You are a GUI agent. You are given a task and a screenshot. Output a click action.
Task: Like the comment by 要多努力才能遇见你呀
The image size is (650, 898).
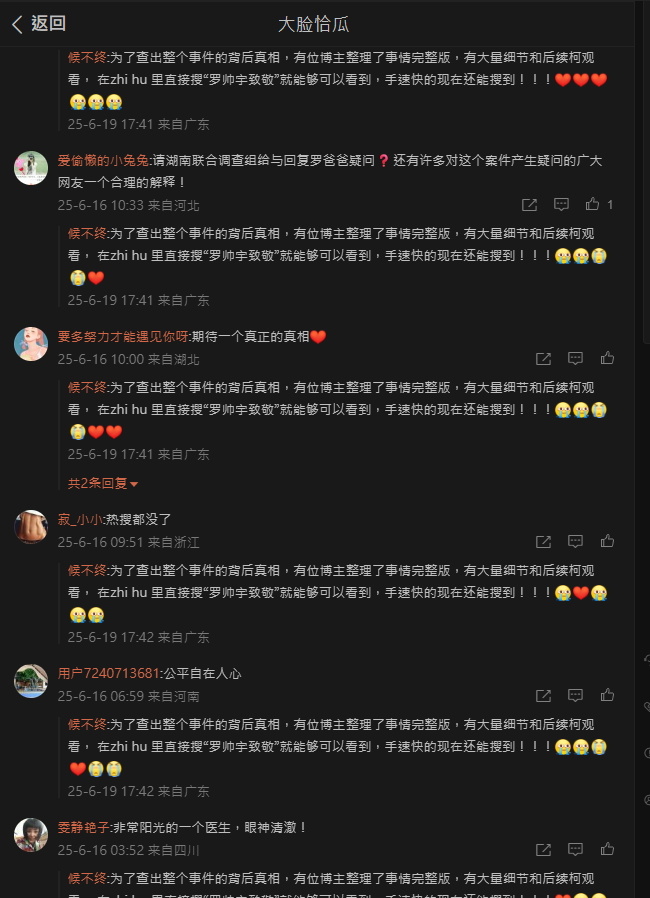607,358
